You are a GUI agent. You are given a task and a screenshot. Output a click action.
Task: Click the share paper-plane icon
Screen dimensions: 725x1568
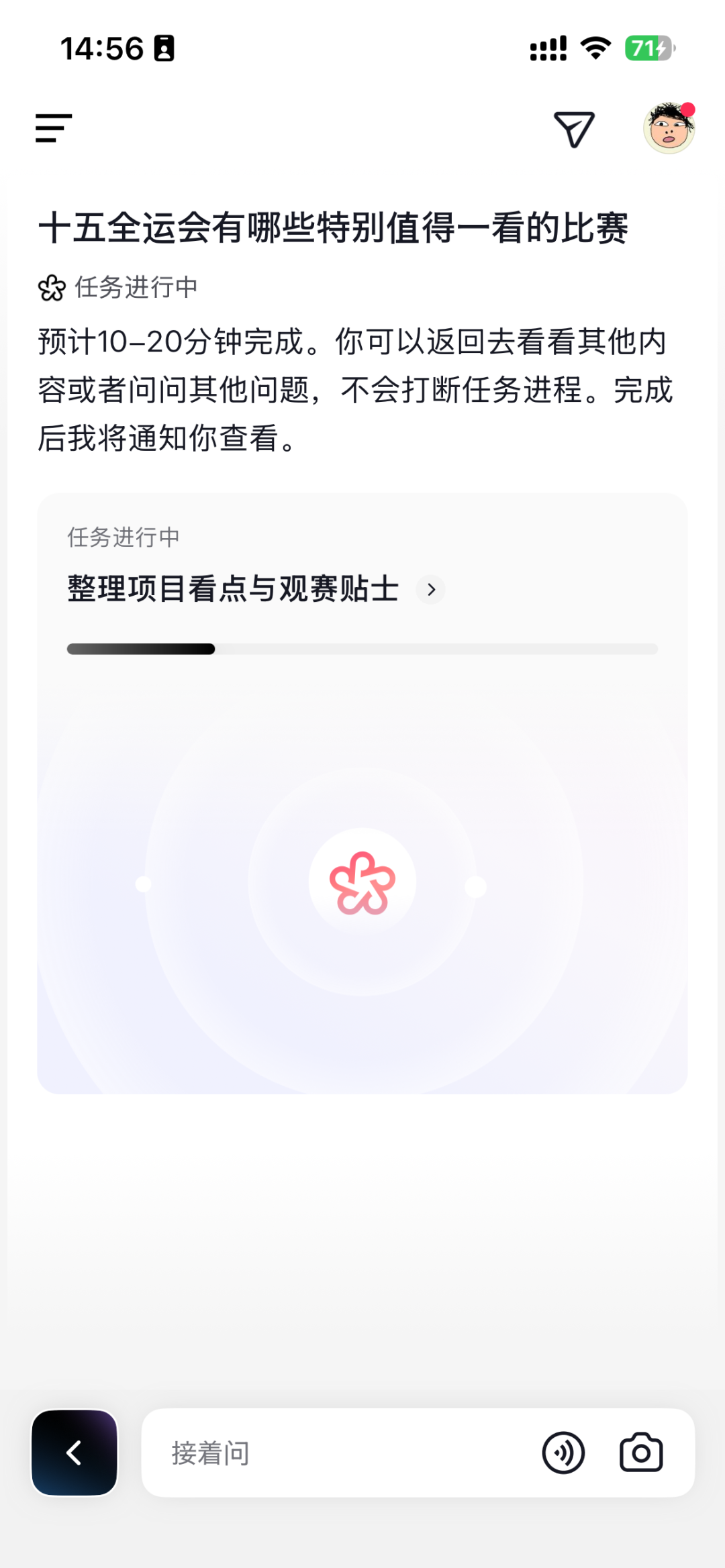click(x=574, y=129)
